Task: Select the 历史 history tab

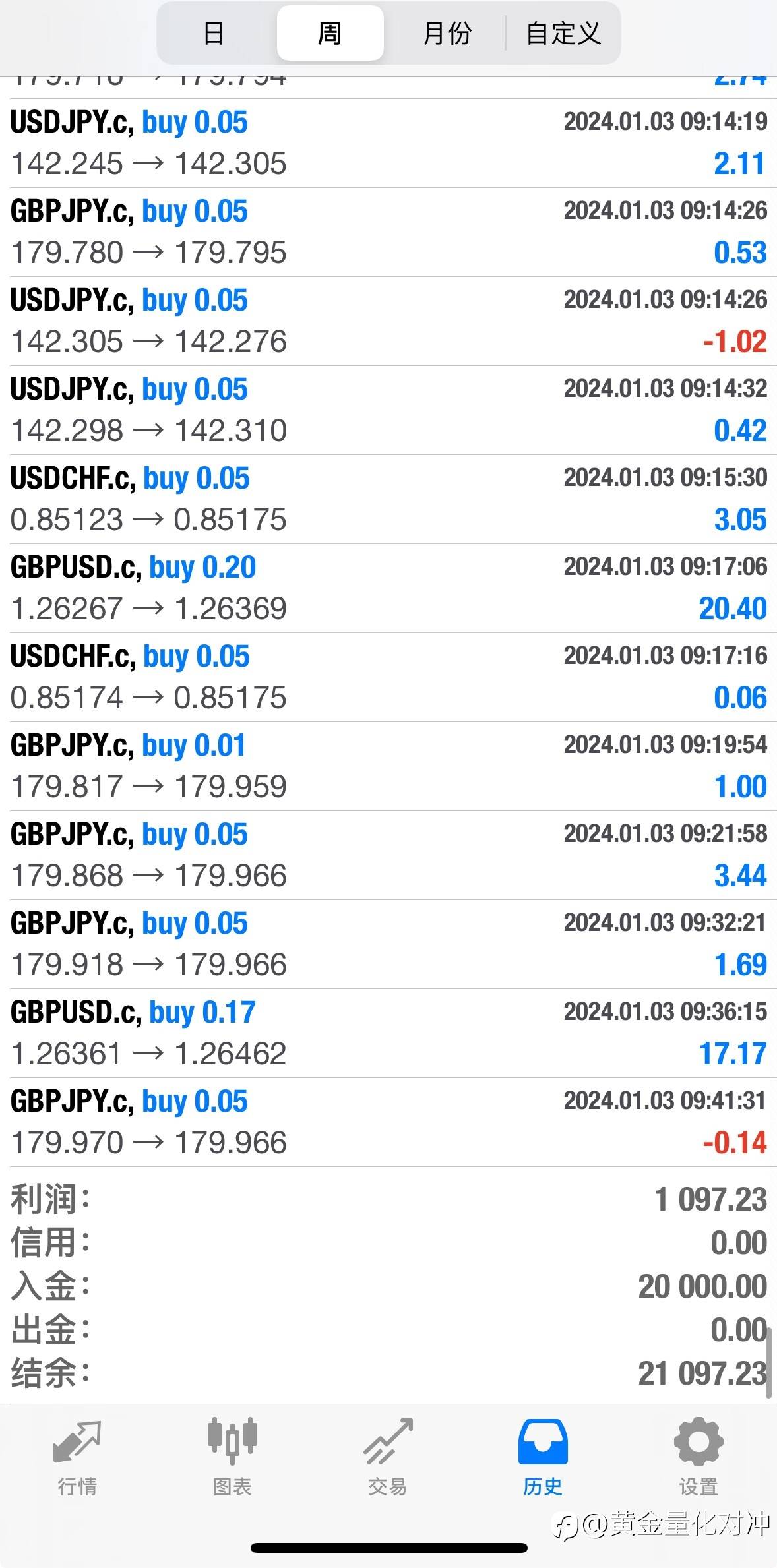Action: click(x=543, y=1458)
